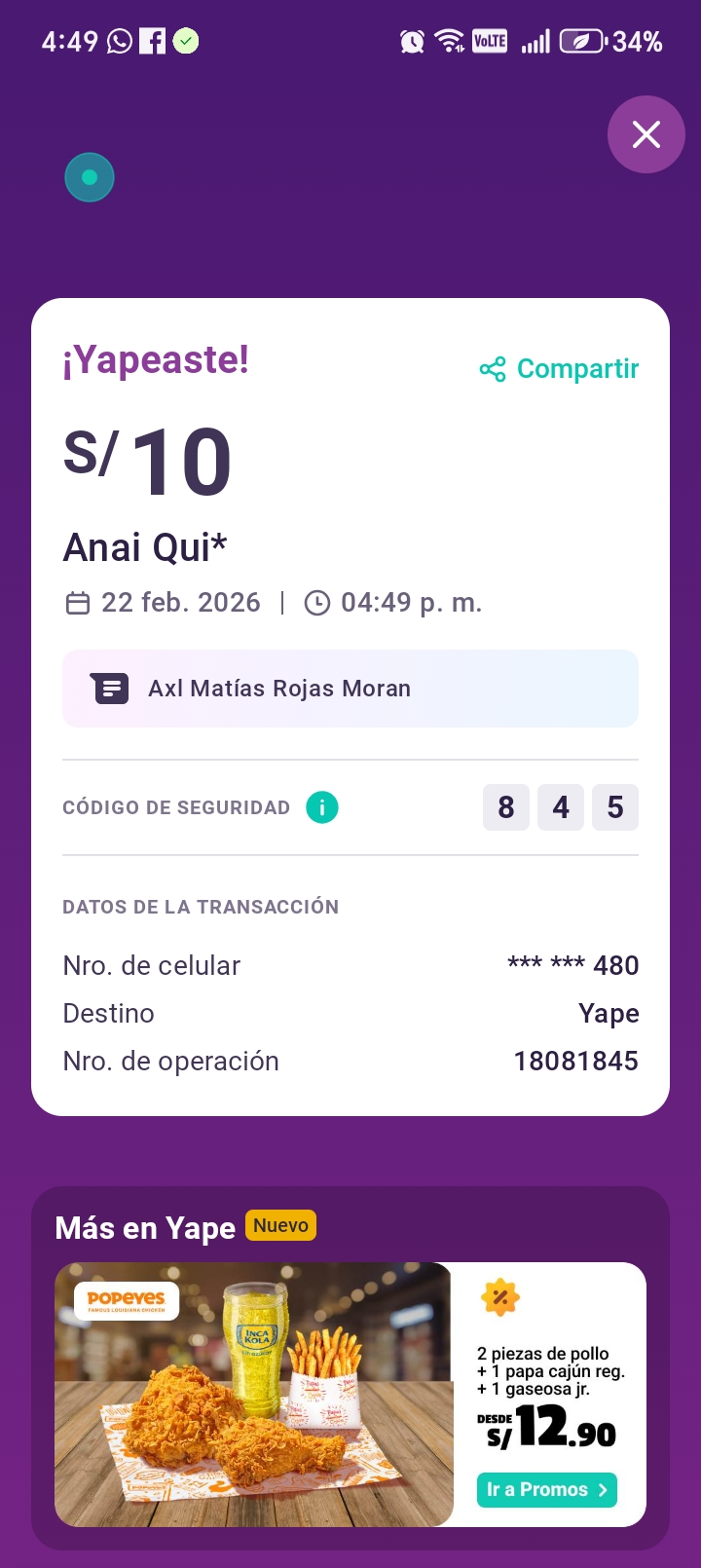701x1568 pixels.
Task: Open the Popeyes promotion card
Action: (x=255, y=1393)
